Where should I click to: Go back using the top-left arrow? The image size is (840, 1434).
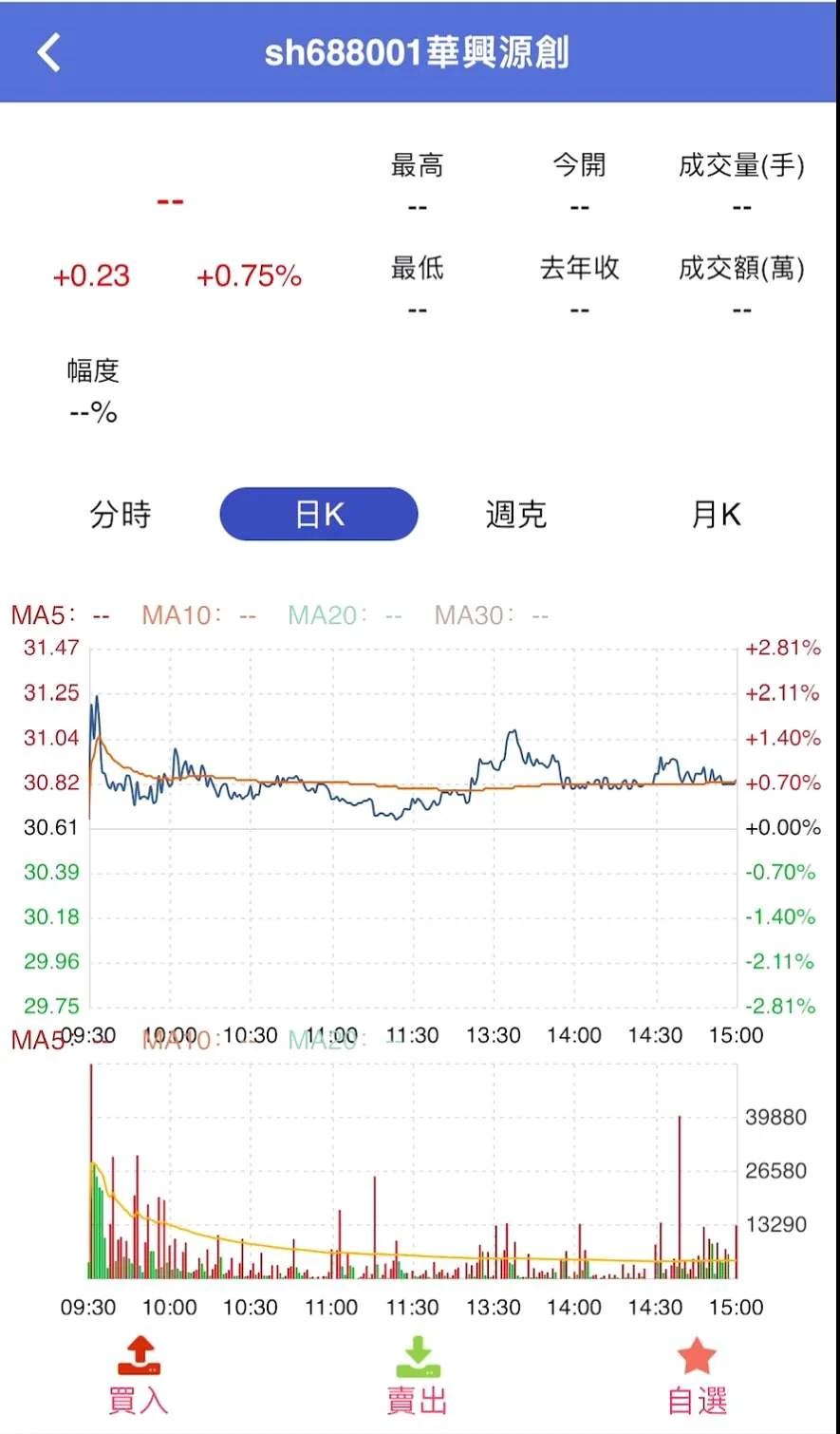point(49,52)
